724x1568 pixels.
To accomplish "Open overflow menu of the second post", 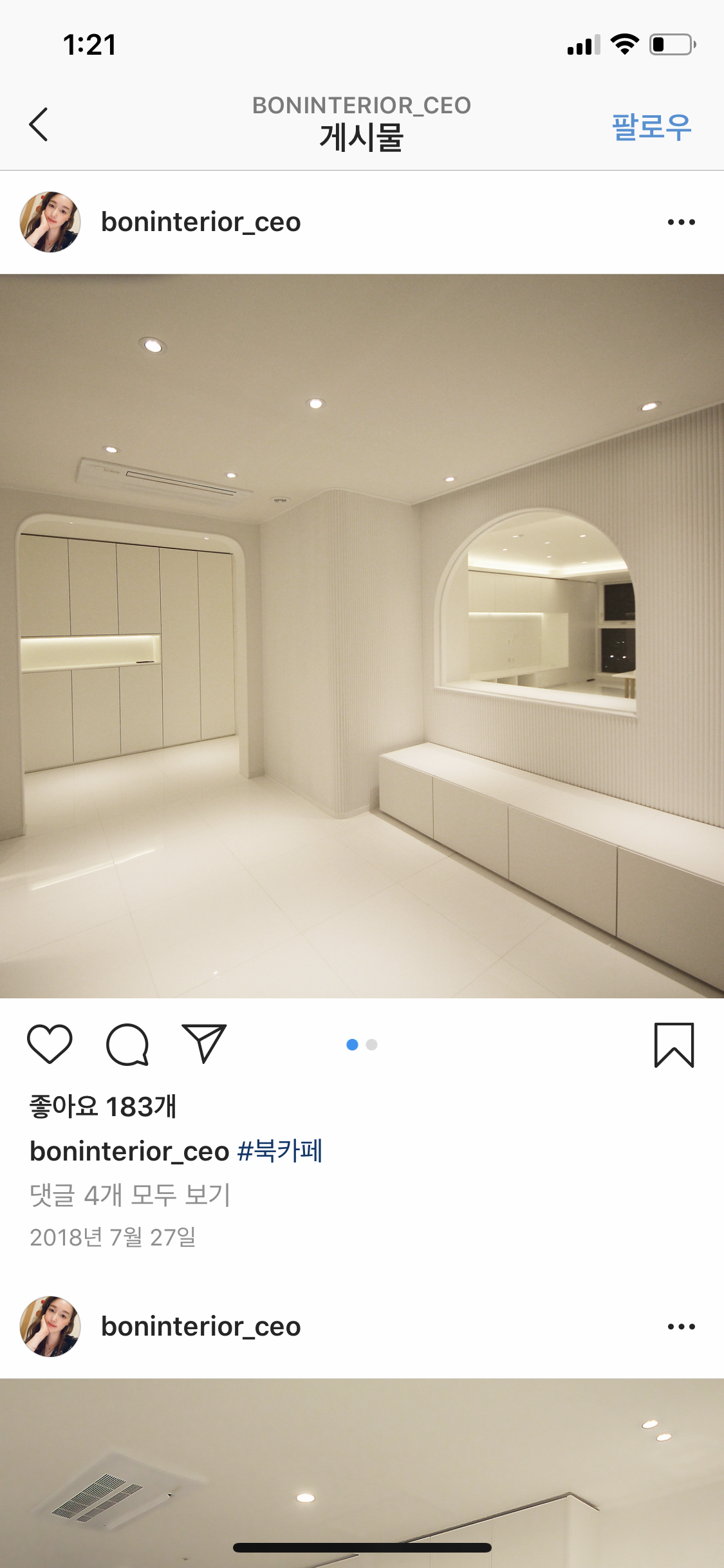I will click(681, 1327).
